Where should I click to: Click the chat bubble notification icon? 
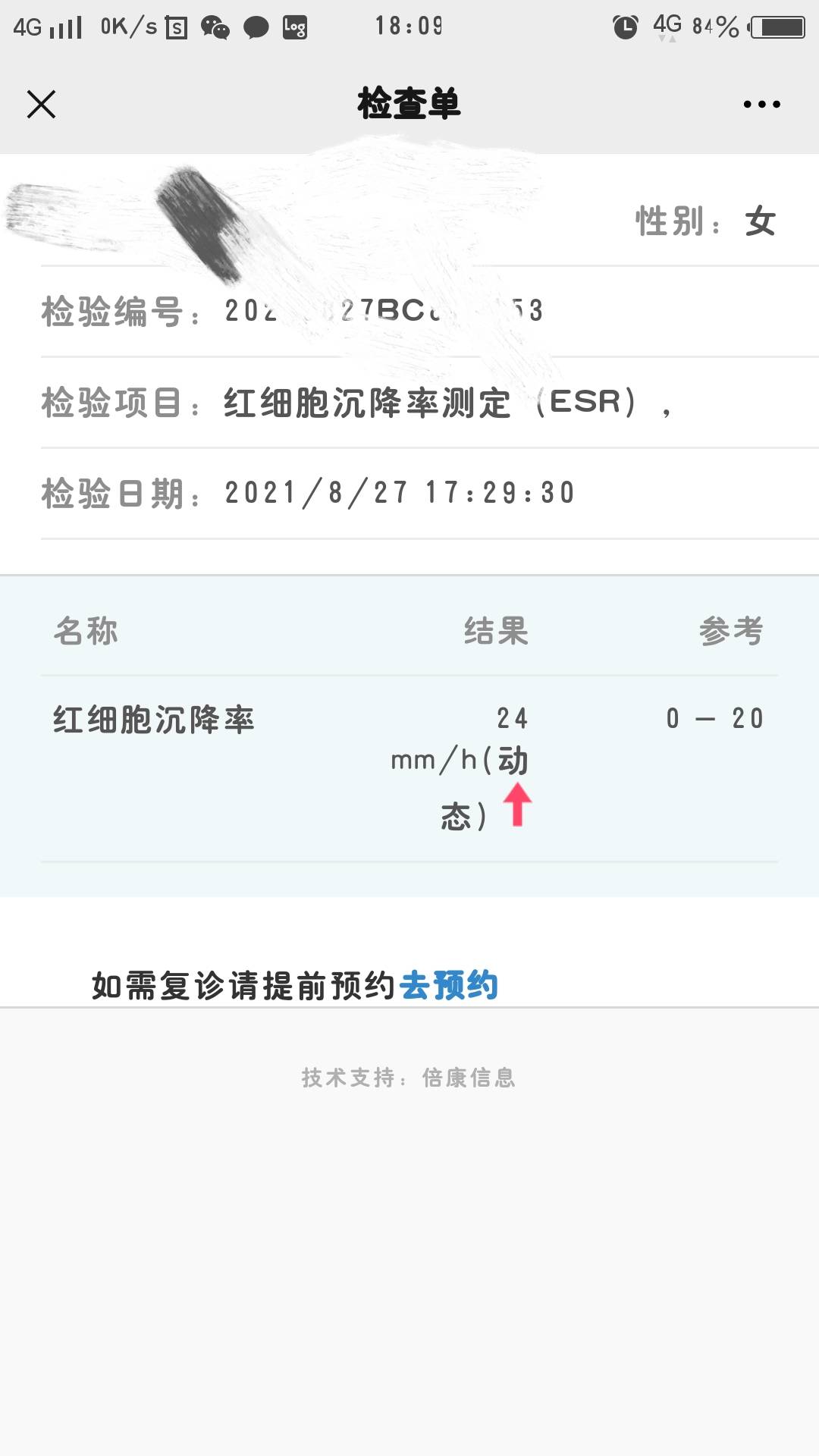pyautogui.click(x=255, y=27)
